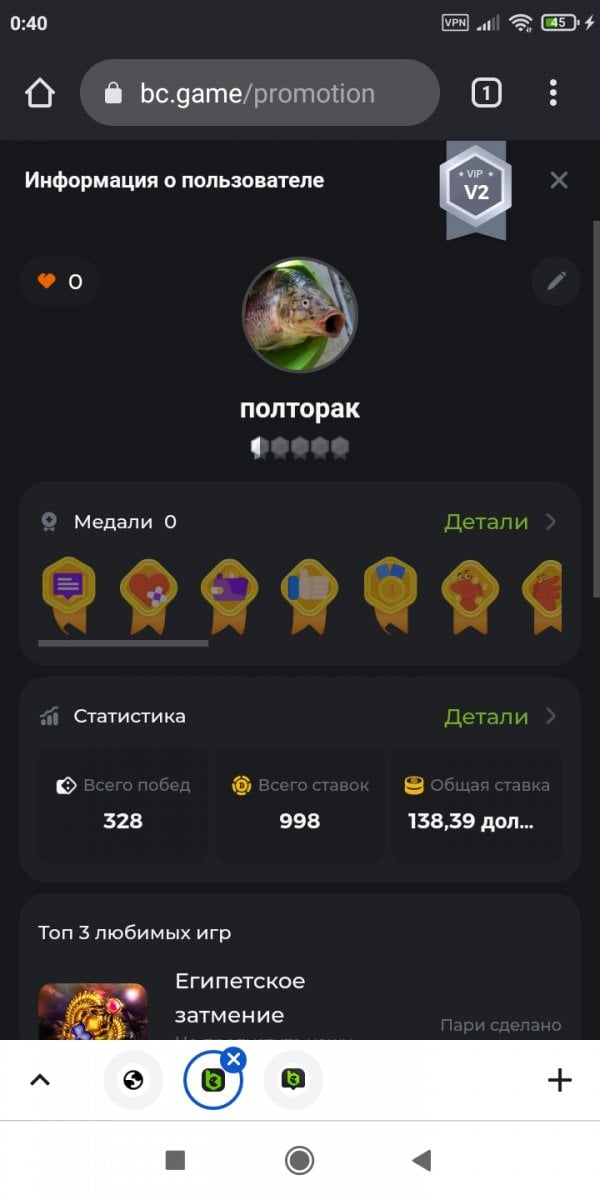Add a new tab to group
600x1200 pixels.
(559, 1080)
